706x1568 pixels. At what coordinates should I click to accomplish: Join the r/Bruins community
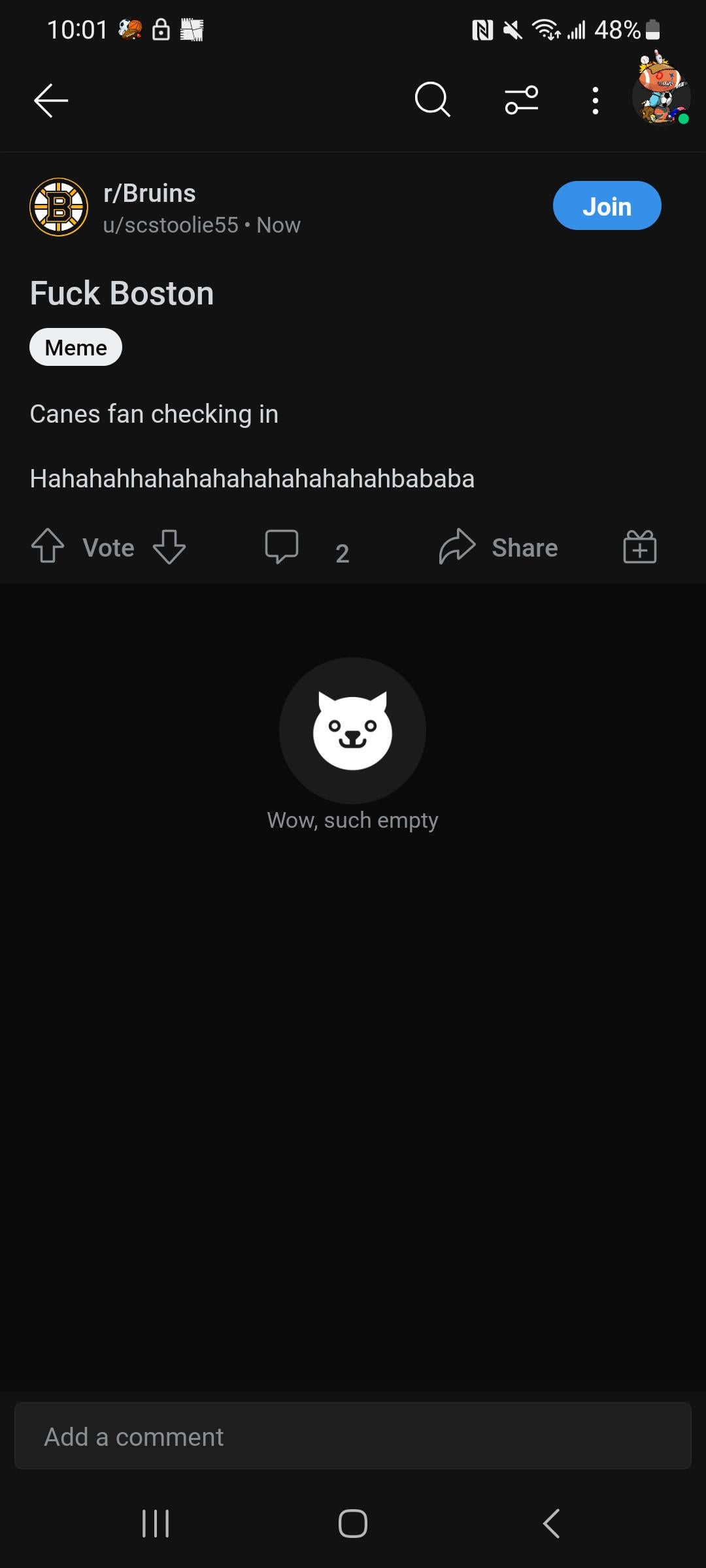607,206
